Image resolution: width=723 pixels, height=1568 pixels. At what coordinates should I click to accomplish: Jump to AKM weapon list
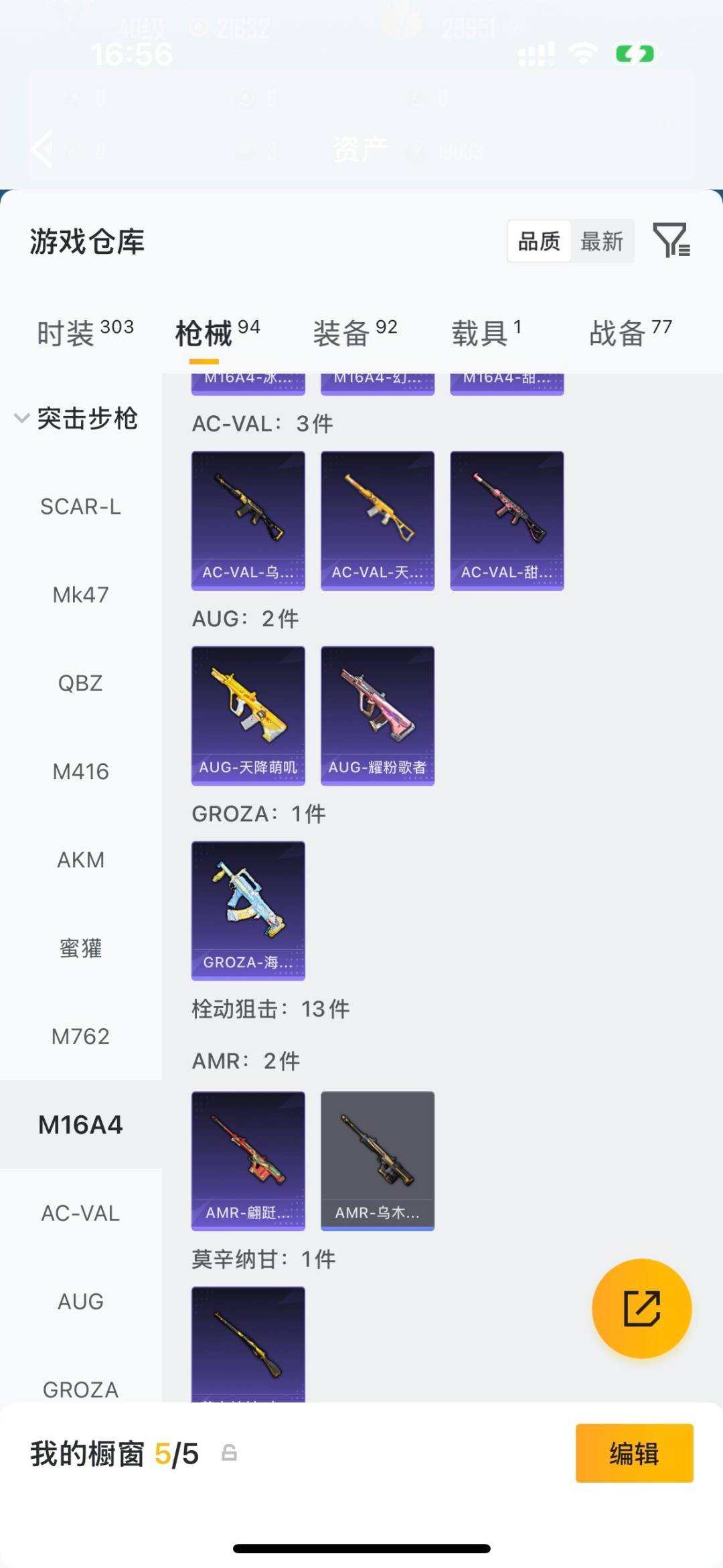coord(80,860)
